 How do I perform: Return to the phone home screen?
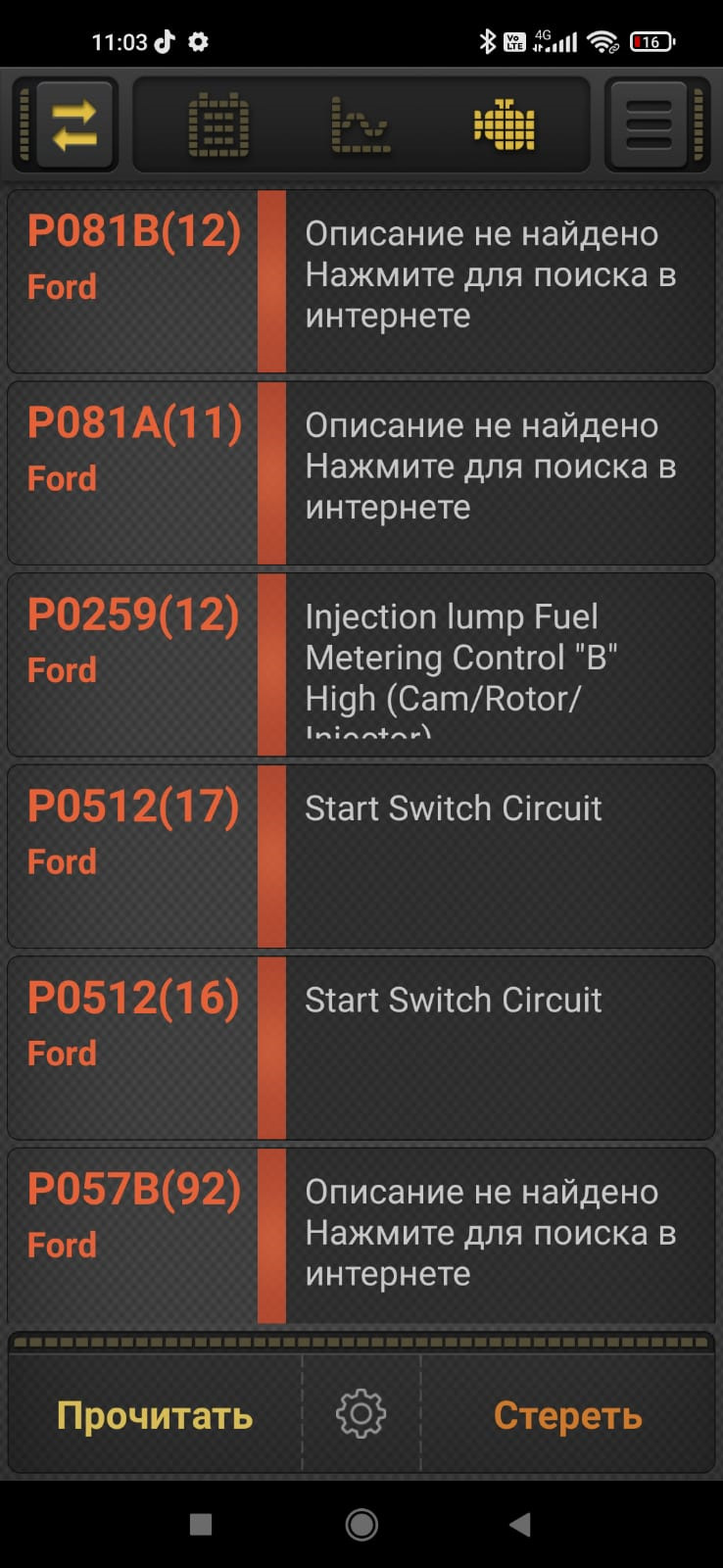click(361, 1524)
